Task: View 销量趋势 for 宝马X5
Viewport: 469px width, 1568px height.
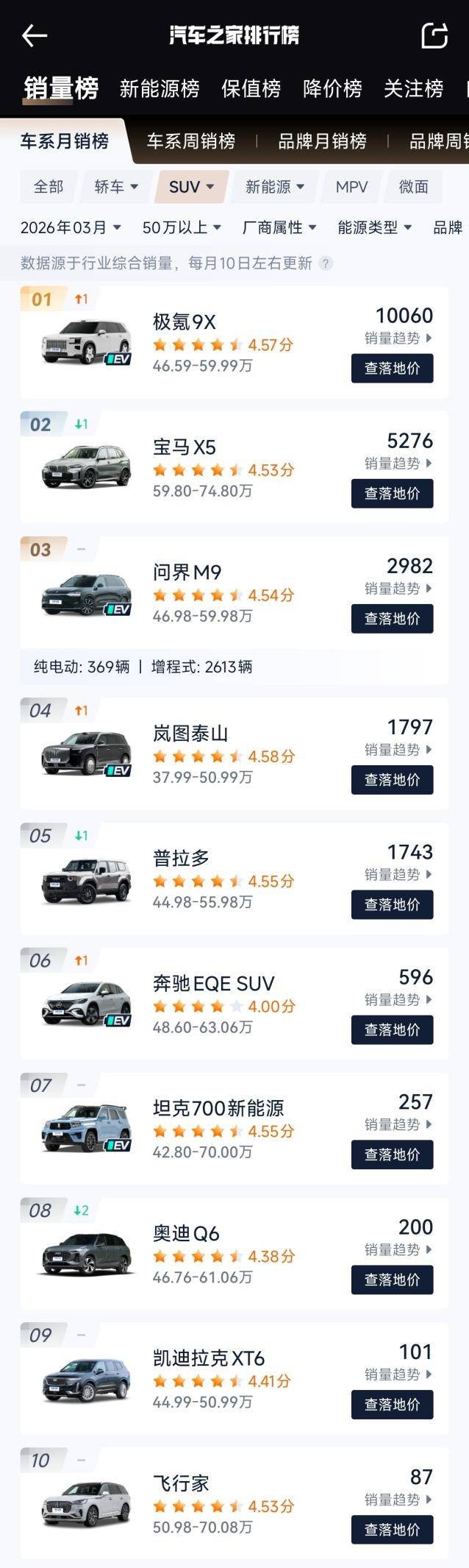Action: click(398, 463)
